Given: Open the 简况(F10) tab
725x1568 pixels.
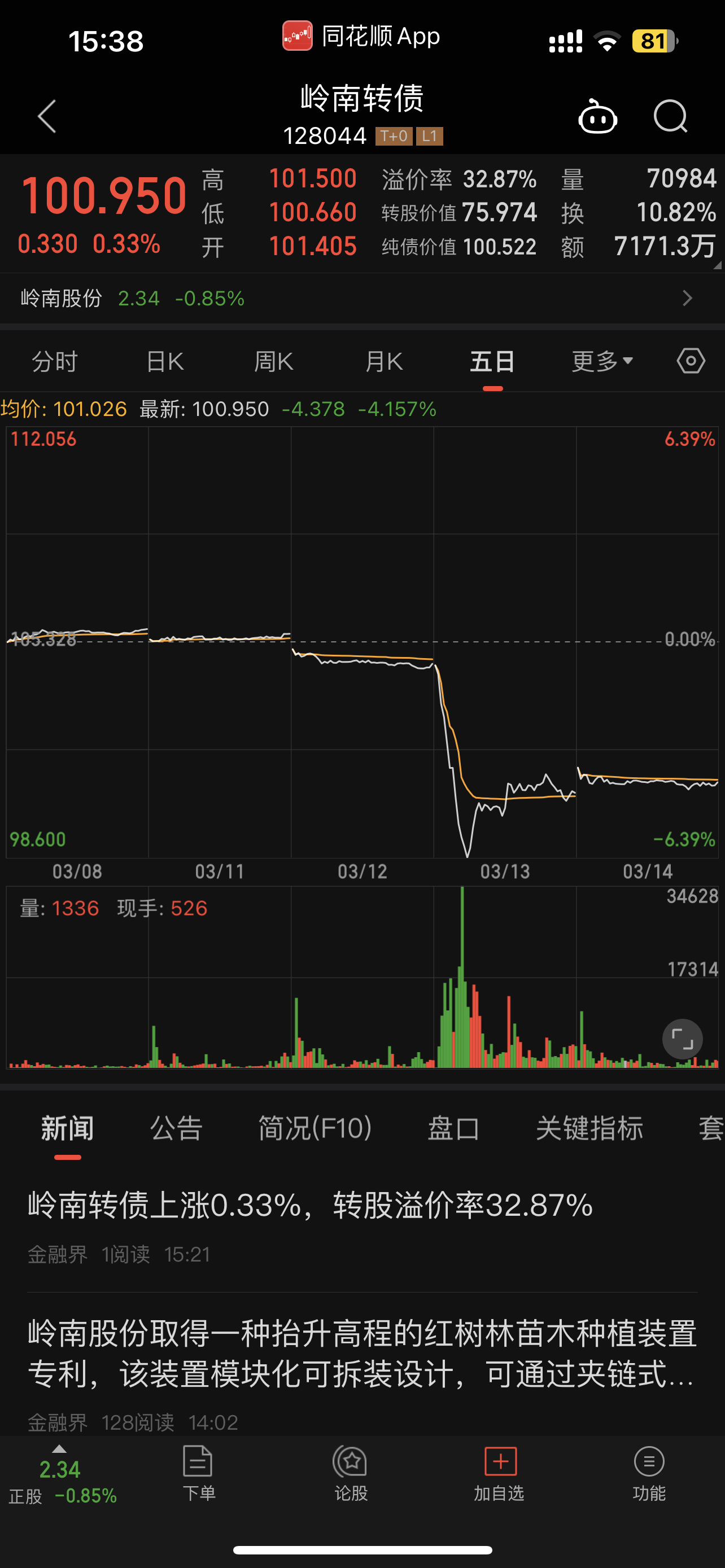Looking at the screenshot, I should point(315,1128).
